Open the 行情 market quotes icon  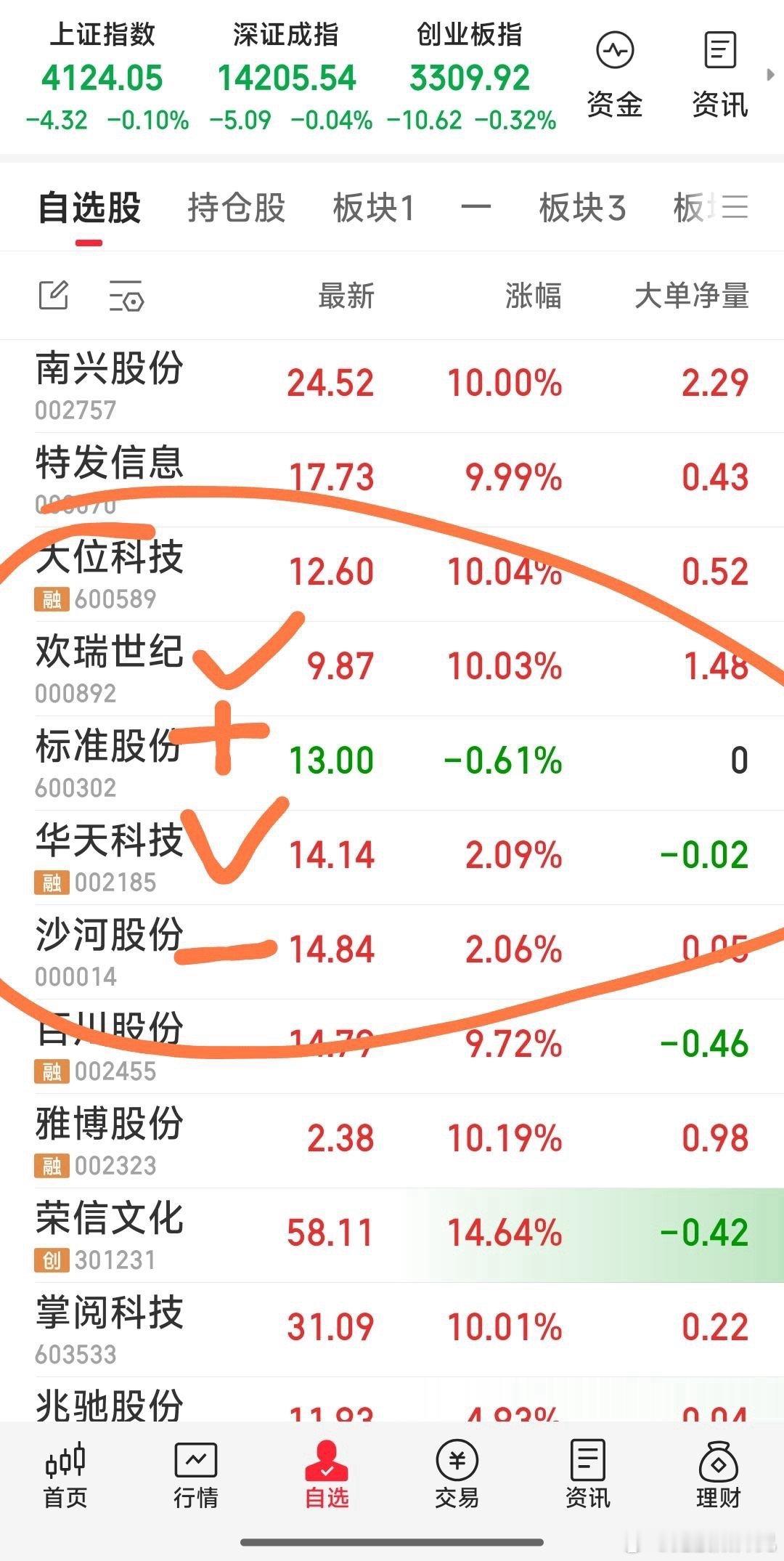(196, 1475)
